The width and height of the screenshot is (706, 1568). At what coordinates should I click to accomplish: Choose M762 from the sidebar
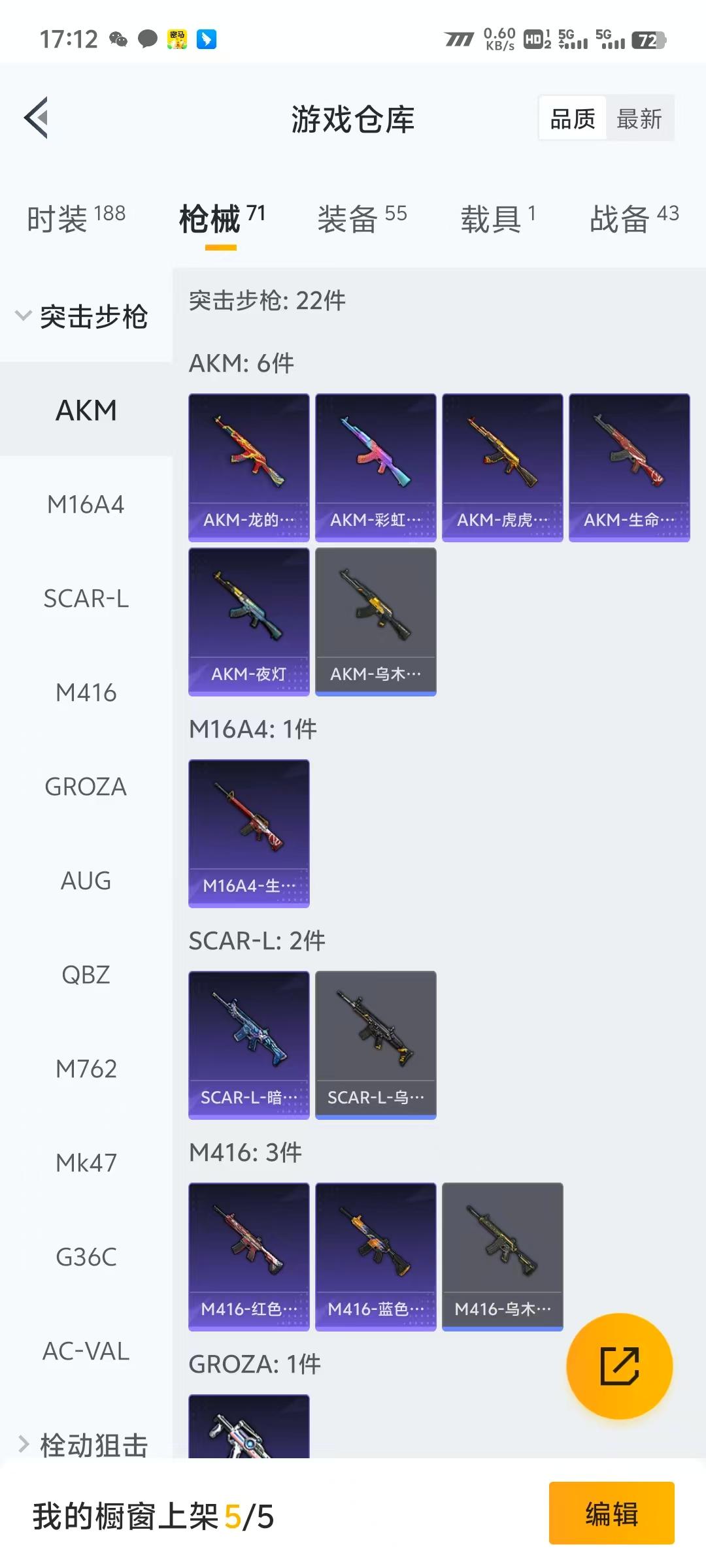coord(86,1069)
